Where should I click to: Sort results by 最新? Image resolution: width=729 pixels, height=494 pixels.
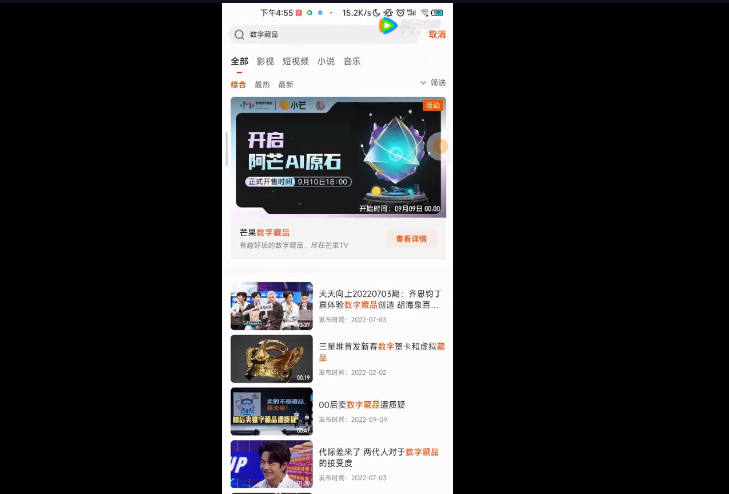(286, 85)
